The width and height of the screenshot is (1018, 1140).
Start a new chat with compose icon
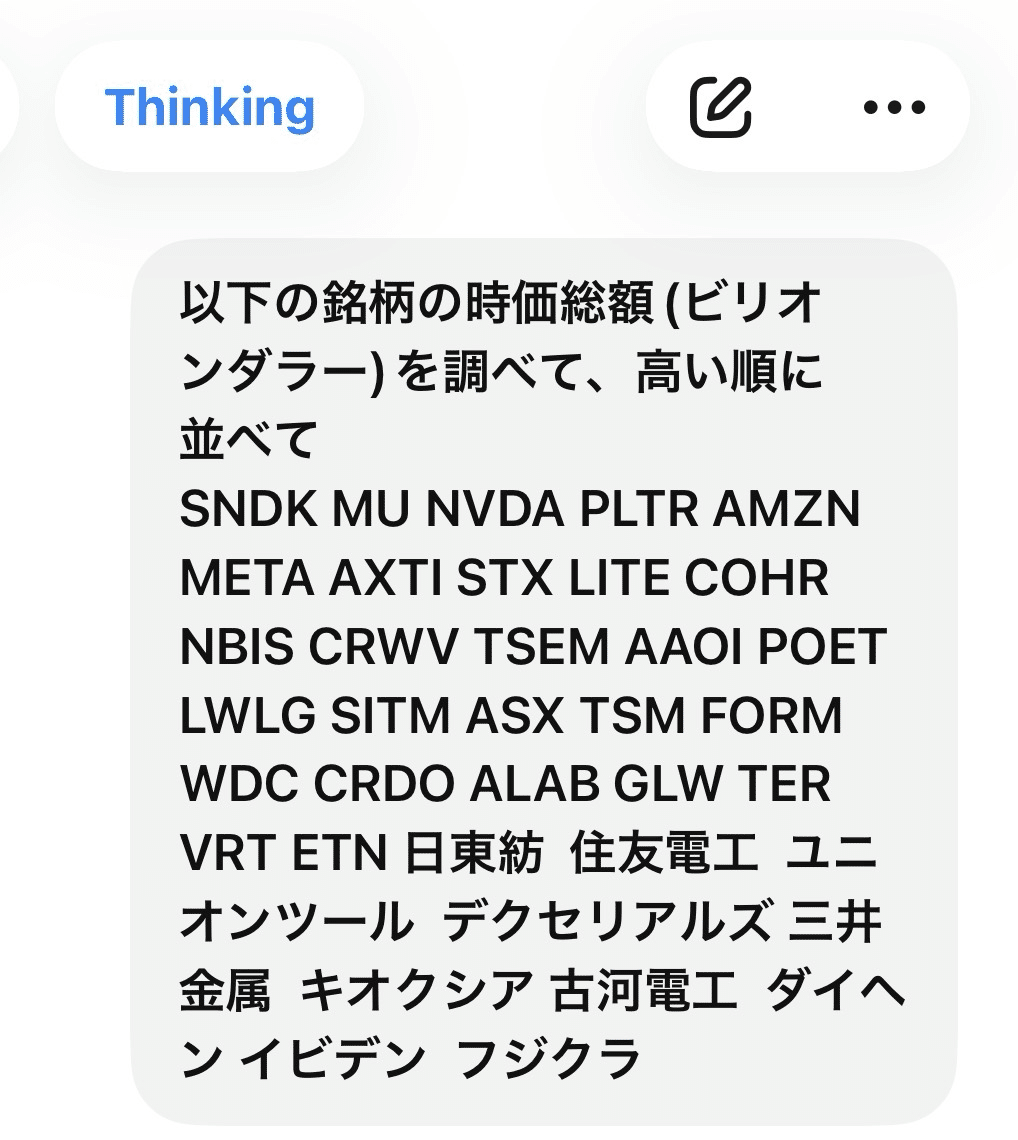[721, 106]
